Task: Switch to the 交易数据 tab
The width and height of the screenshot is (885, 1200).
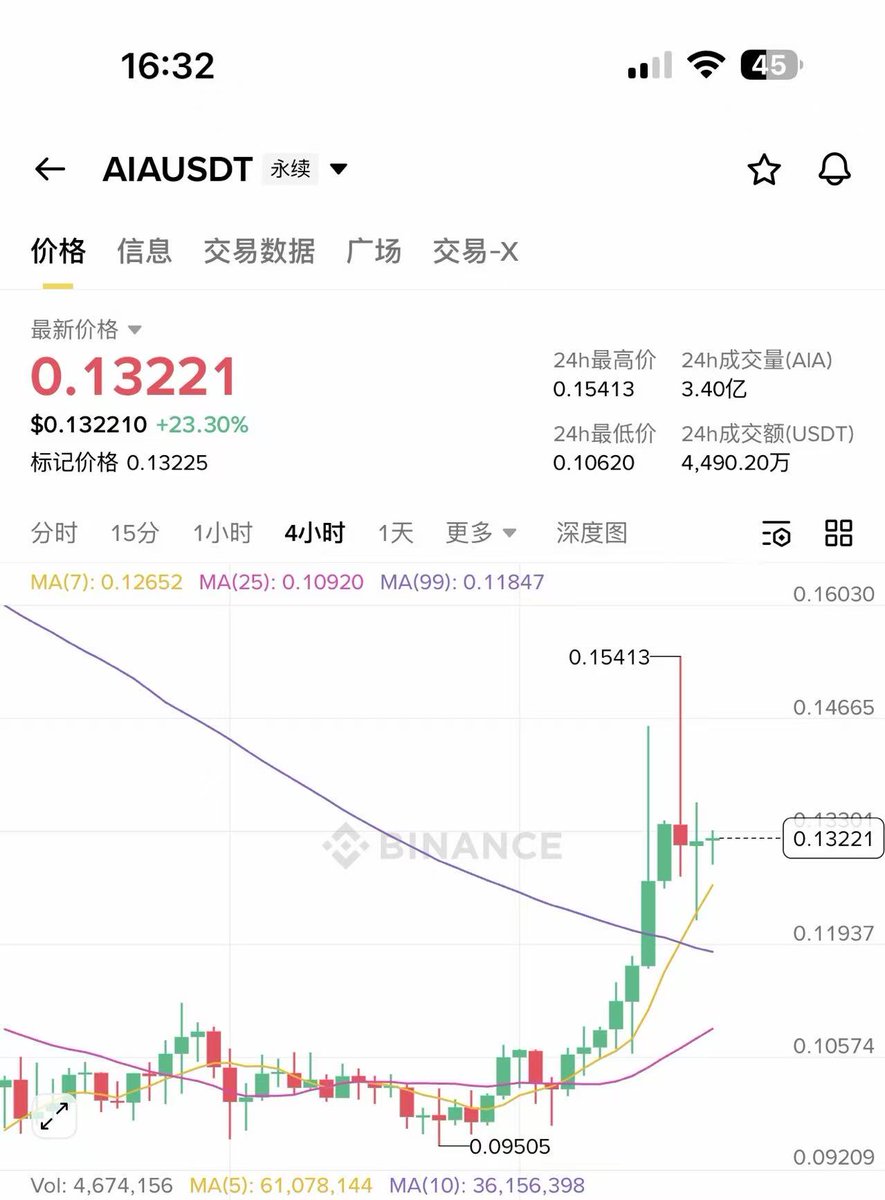Action: point(259,251)
